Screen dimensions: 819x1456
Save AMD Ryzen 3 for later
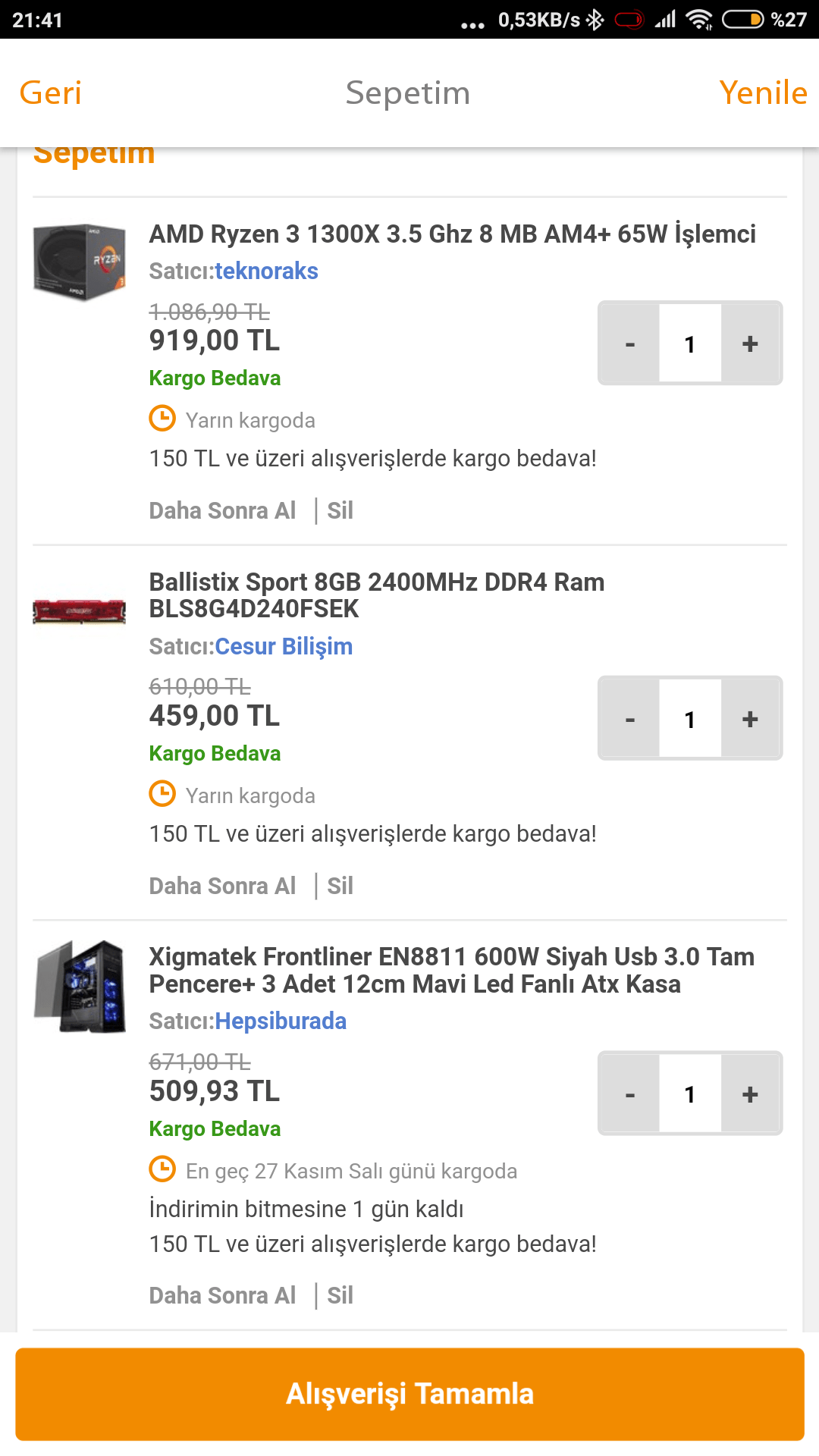[222, 510]
